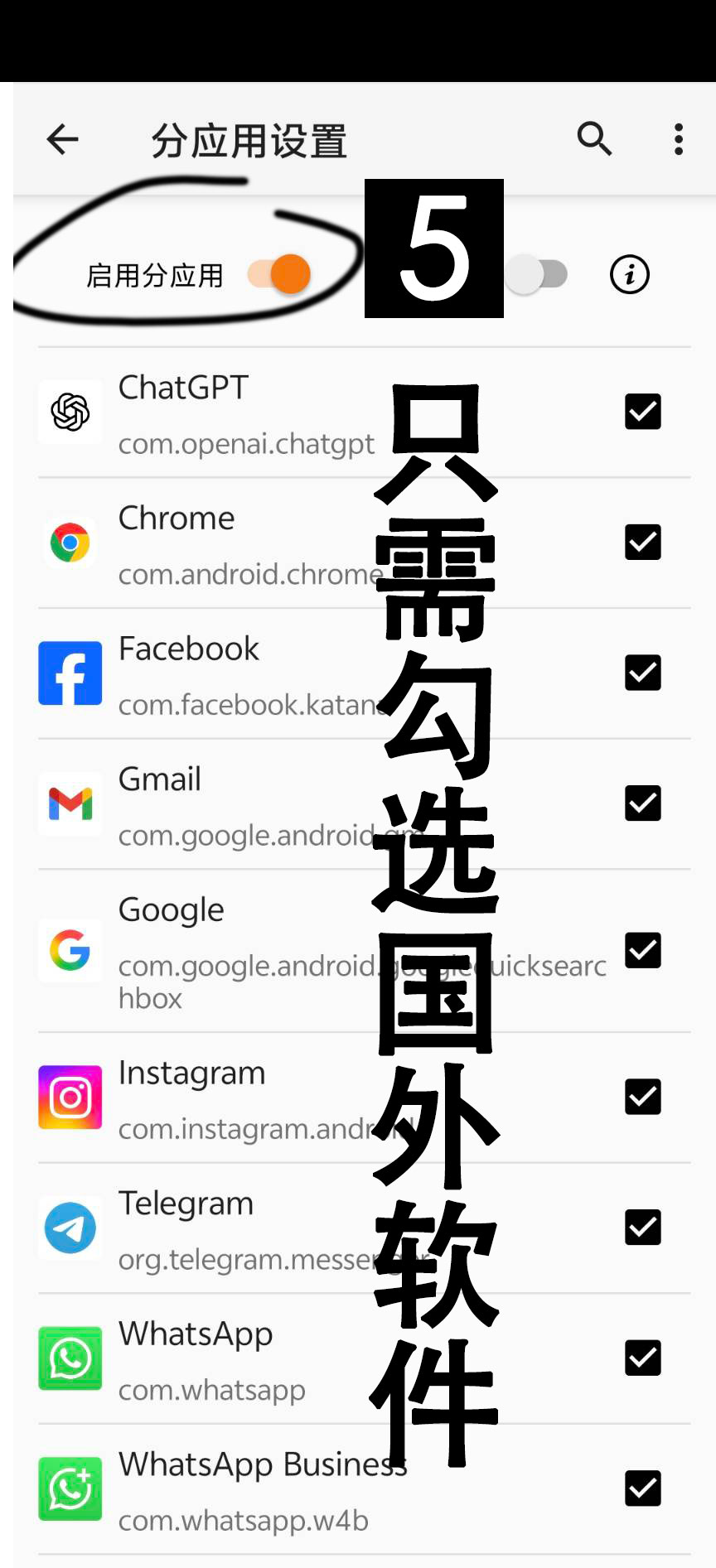Uncheck the Gmail checkbox
716x1568 pixels.
[642, 803]
